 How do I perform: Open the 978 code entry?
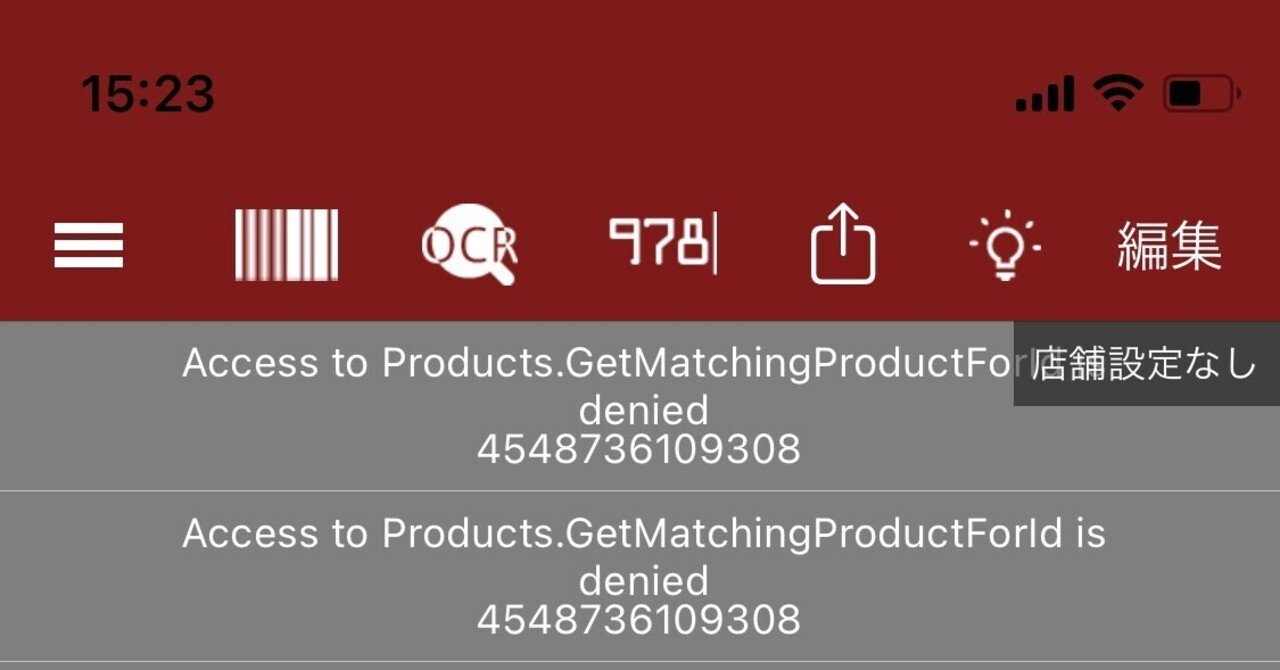[x=663, y=243]
